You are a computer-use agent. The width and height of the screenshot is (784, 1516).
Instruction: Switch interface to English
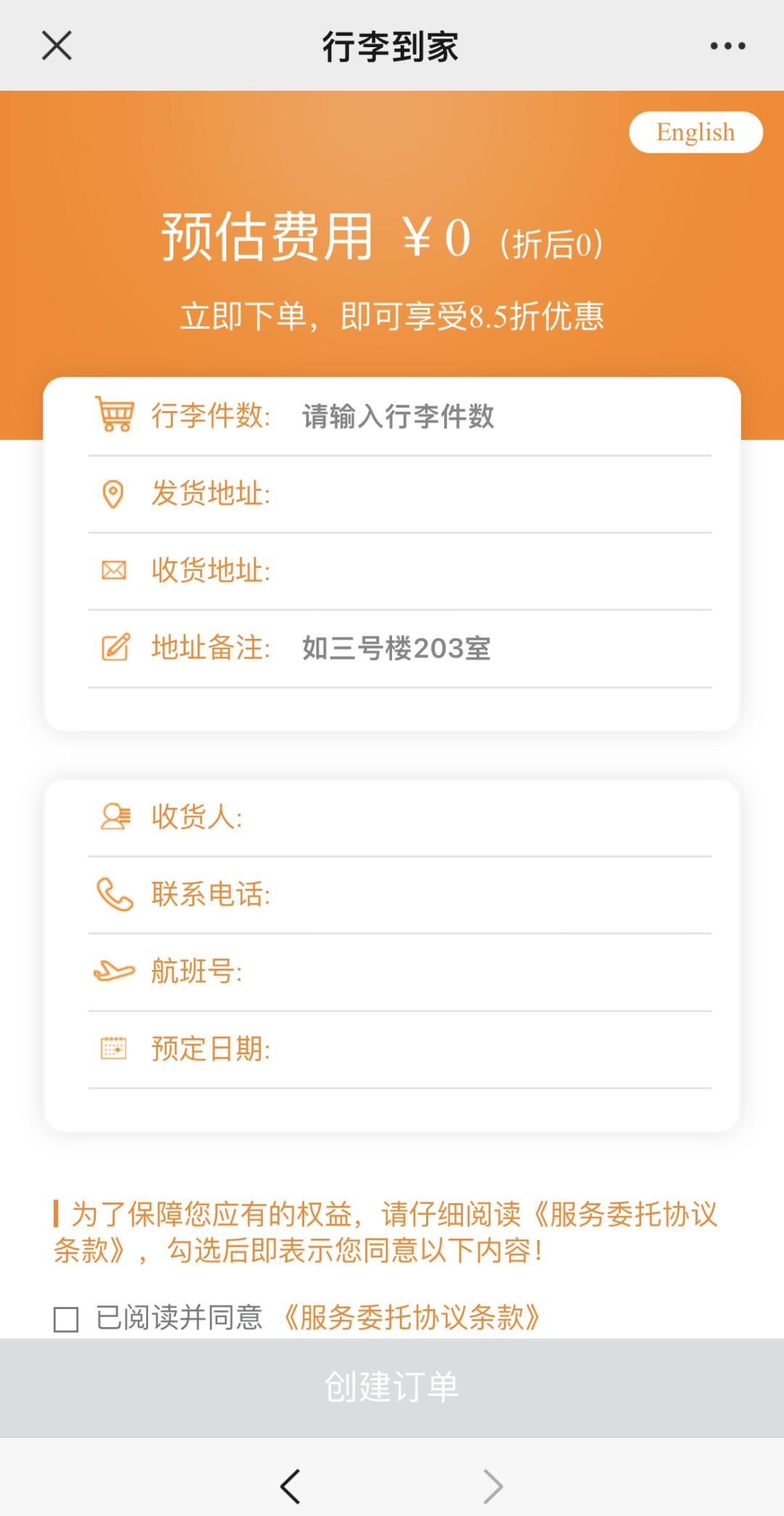tap(695, 131)
